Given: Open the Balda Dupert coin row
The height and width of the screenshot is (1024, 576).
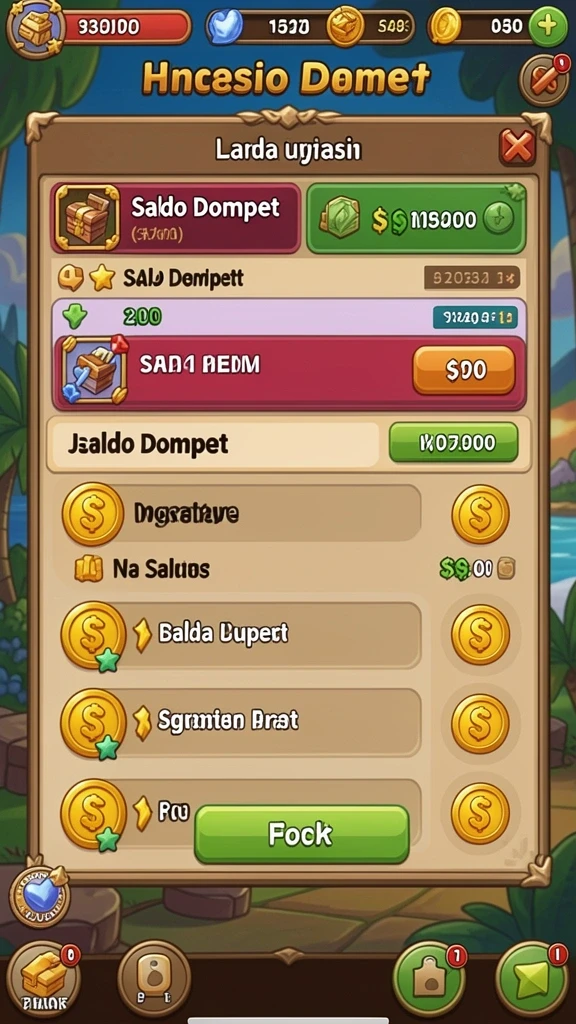Looking at the screenshot, I should [242, 635].
